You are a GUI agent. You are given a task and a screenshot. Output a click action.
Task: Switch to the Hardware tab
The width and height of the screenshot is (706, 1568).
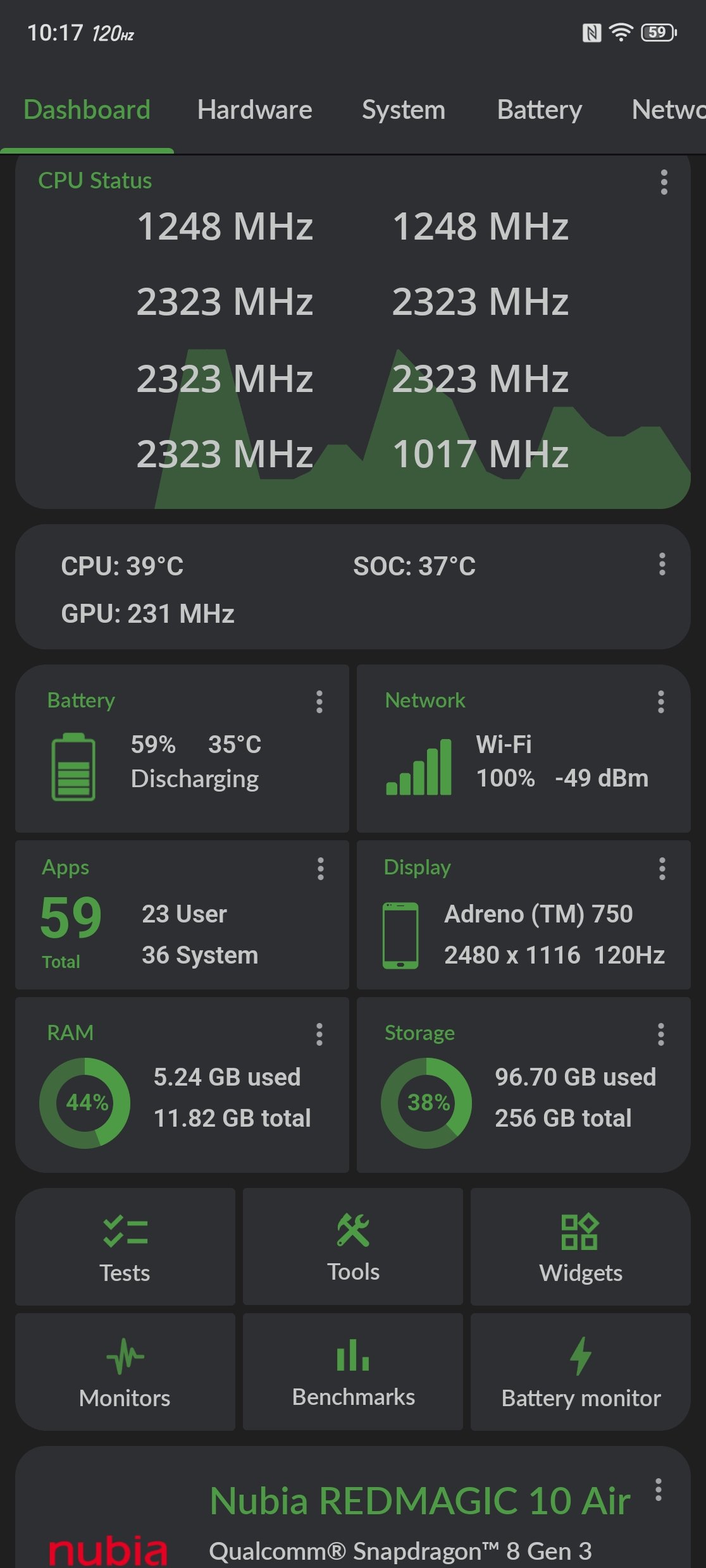click(x=254, y=110)
